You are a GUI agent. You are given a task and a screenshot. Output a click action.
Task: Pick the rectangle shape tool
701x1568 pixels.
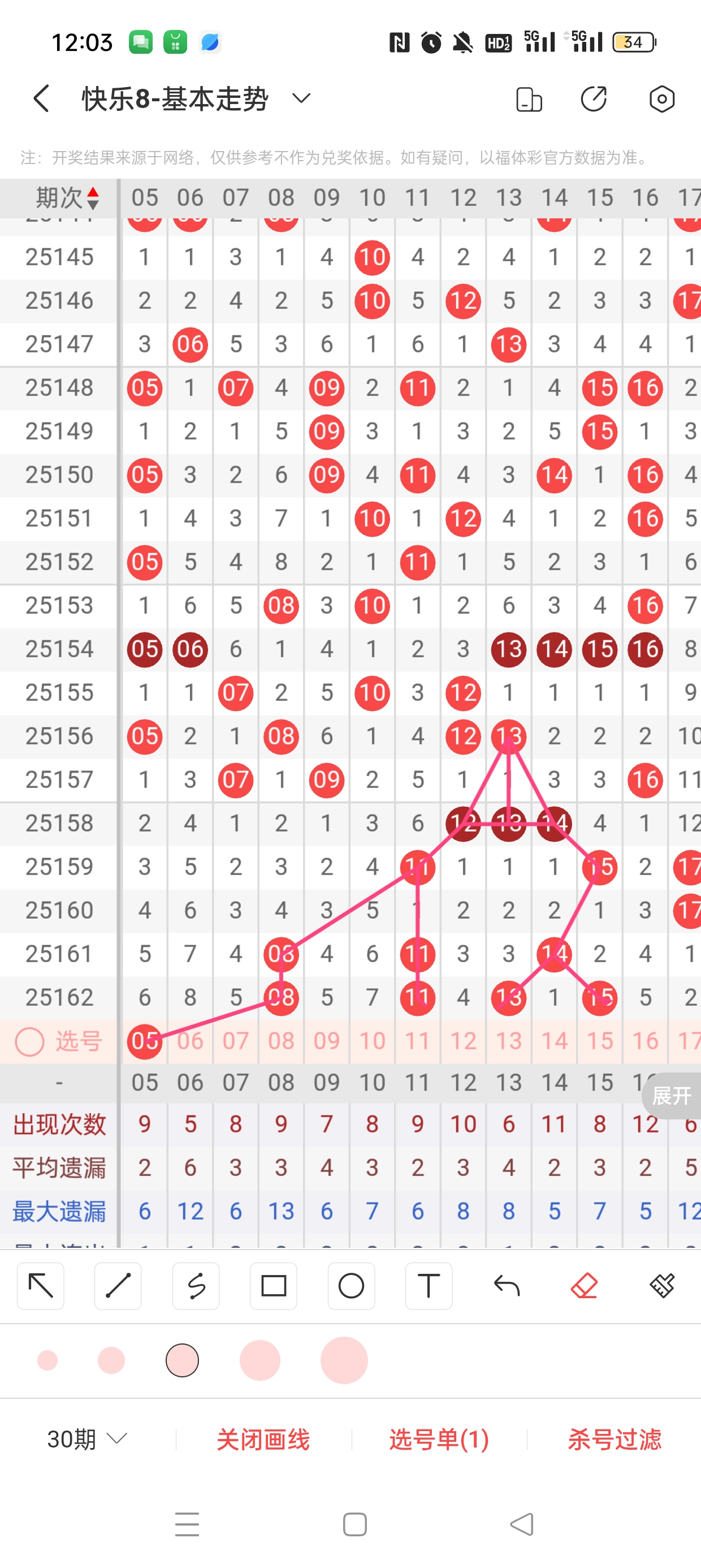273,1286
